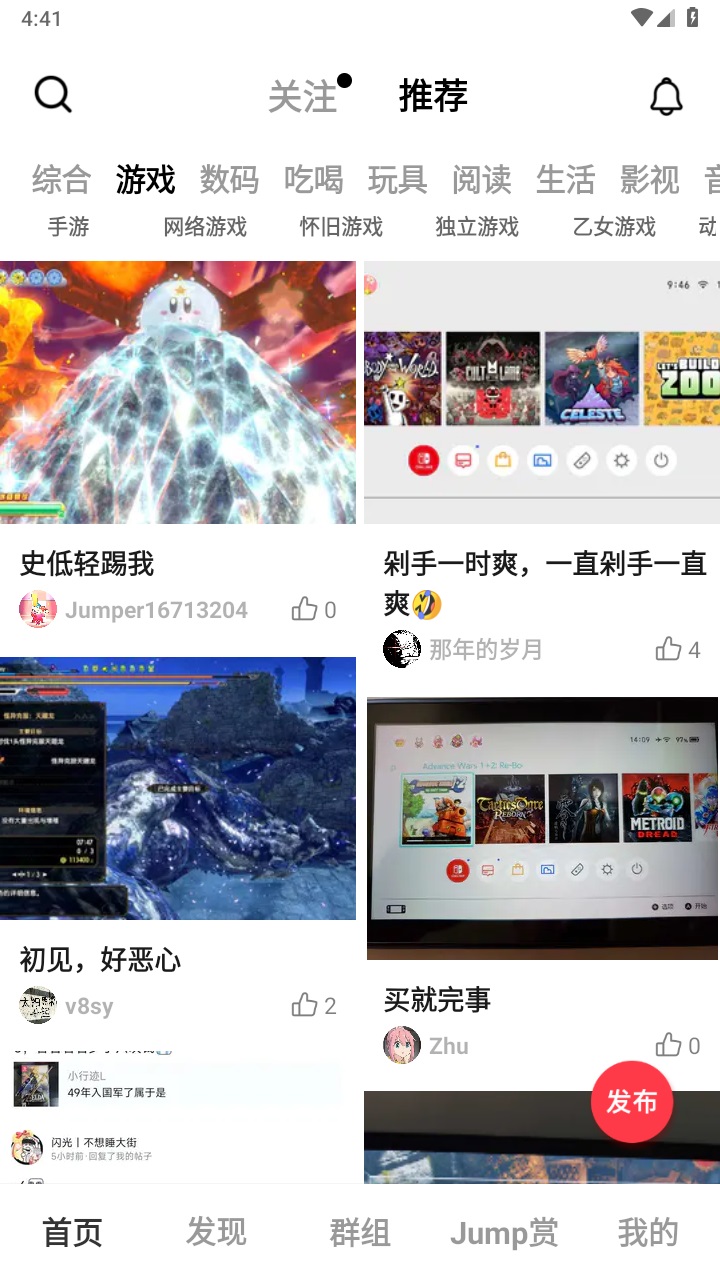Open the notification bell
This screenshot has height=1280, width=720.
[666, 96]
